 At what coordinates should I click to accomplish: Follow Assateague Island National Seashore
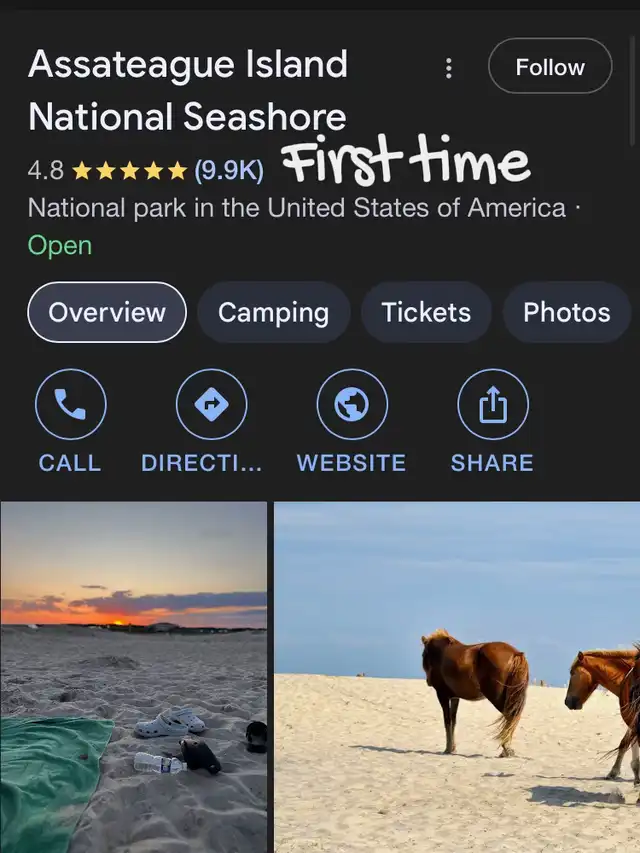[x=549, y=67]
